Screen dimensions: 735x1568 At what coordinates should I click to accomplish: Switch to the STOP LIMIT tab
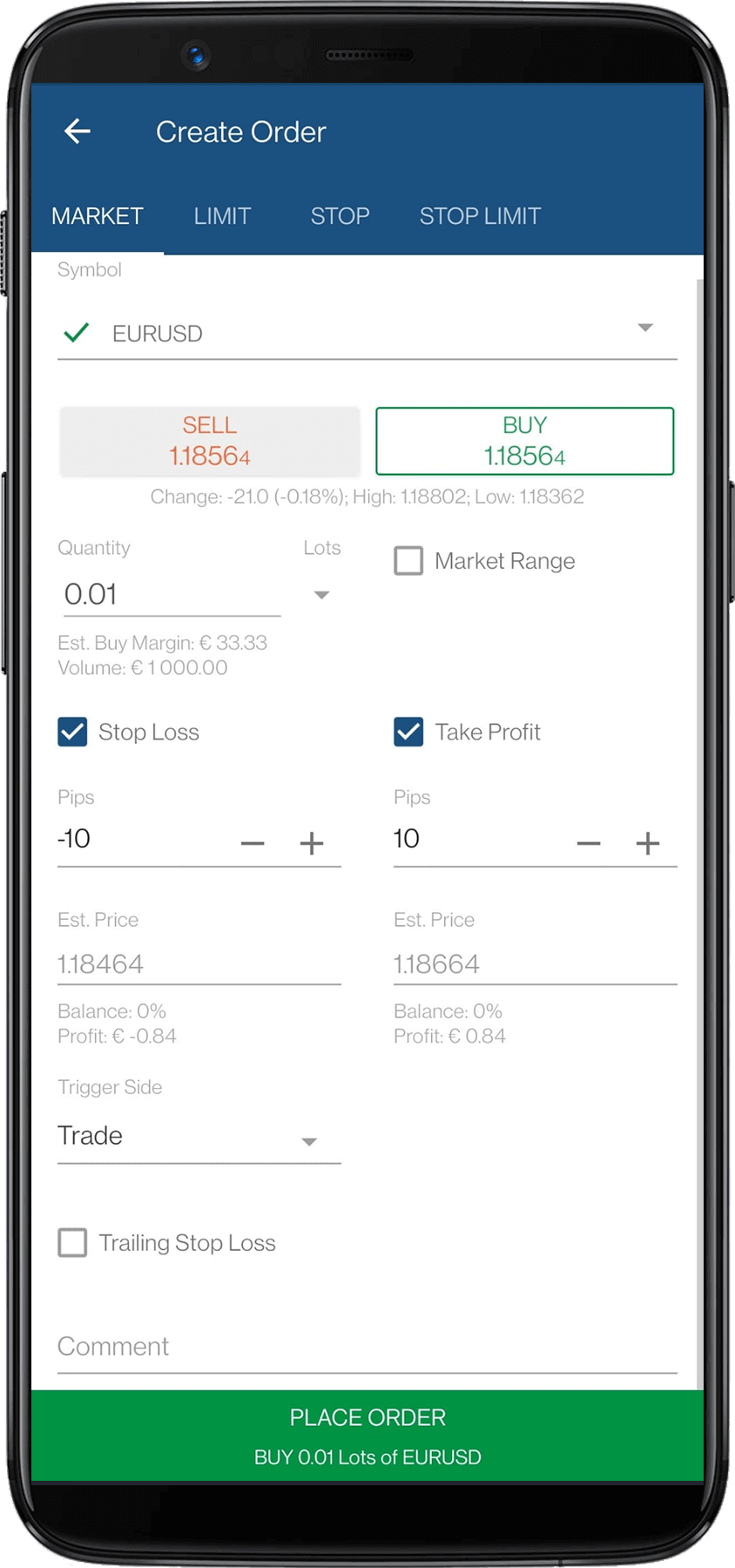[480, 216]
